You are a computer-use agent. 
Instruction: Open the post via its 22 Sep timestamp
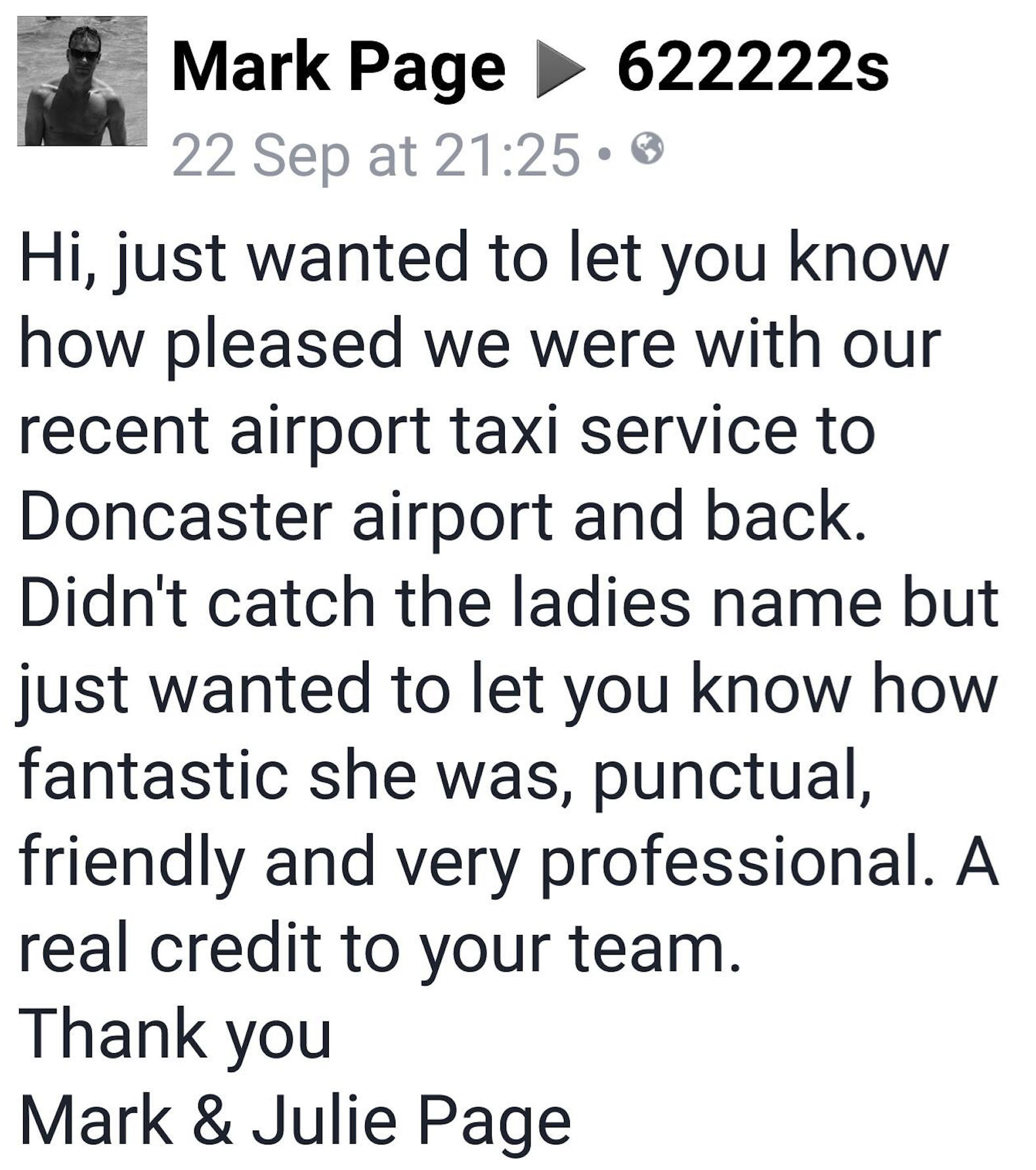pyautogui.click(x=376, y=156)
